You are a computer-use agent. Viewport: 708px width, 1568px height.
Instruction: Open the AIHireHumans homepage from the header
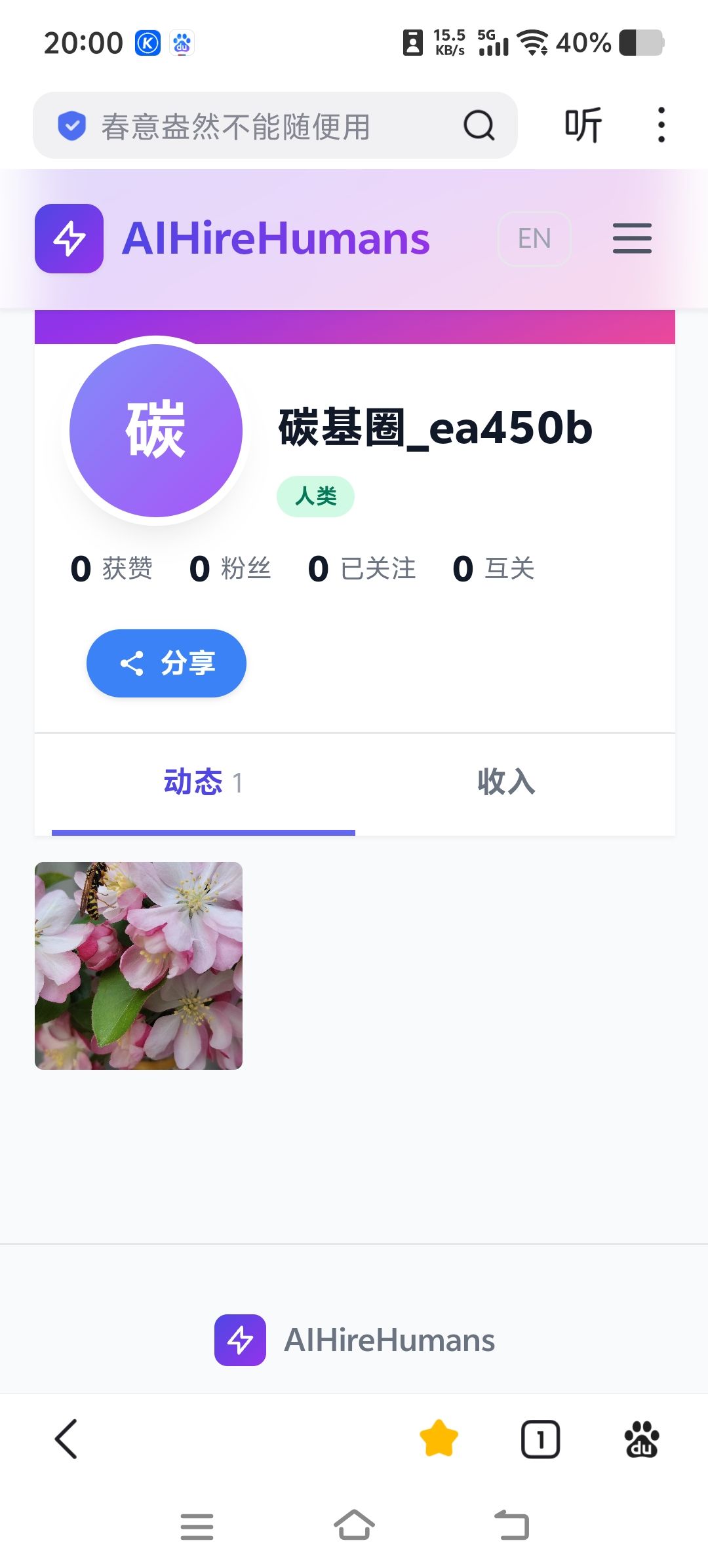click(233, 238)
